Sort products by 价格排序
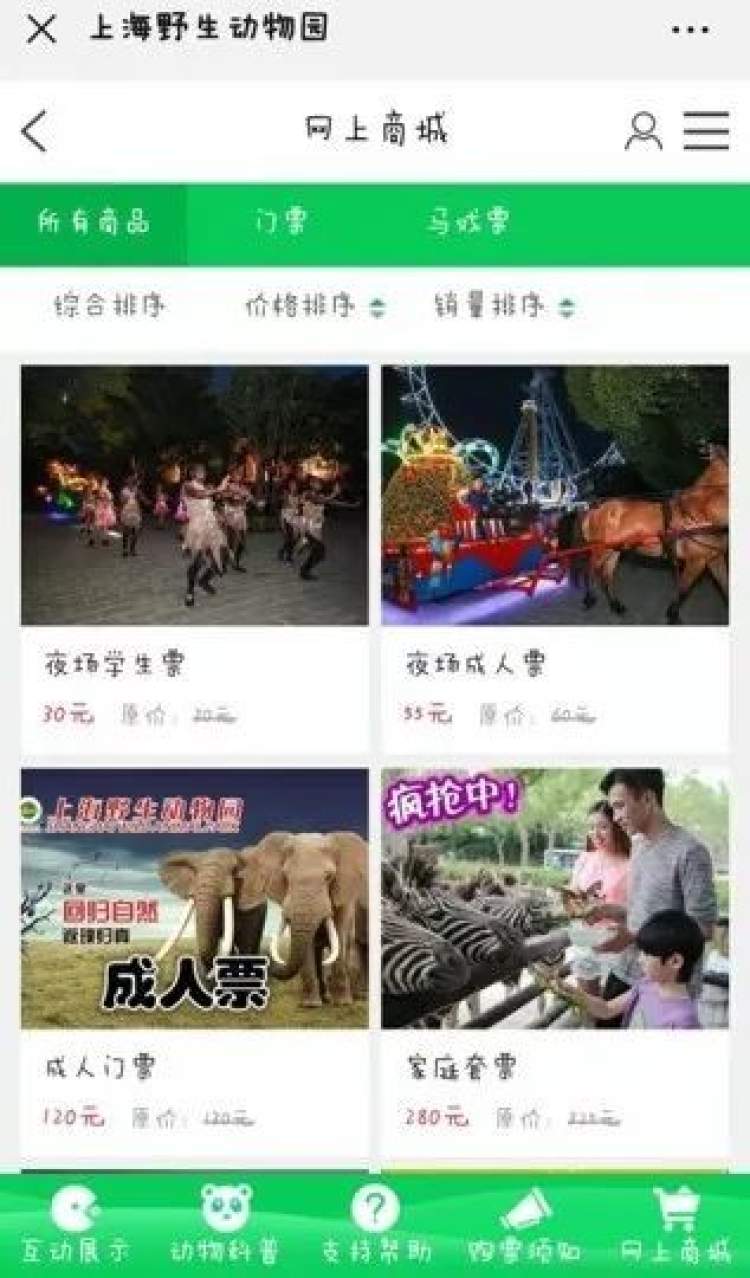This screenshot has width=750, height=1278. 314,306
